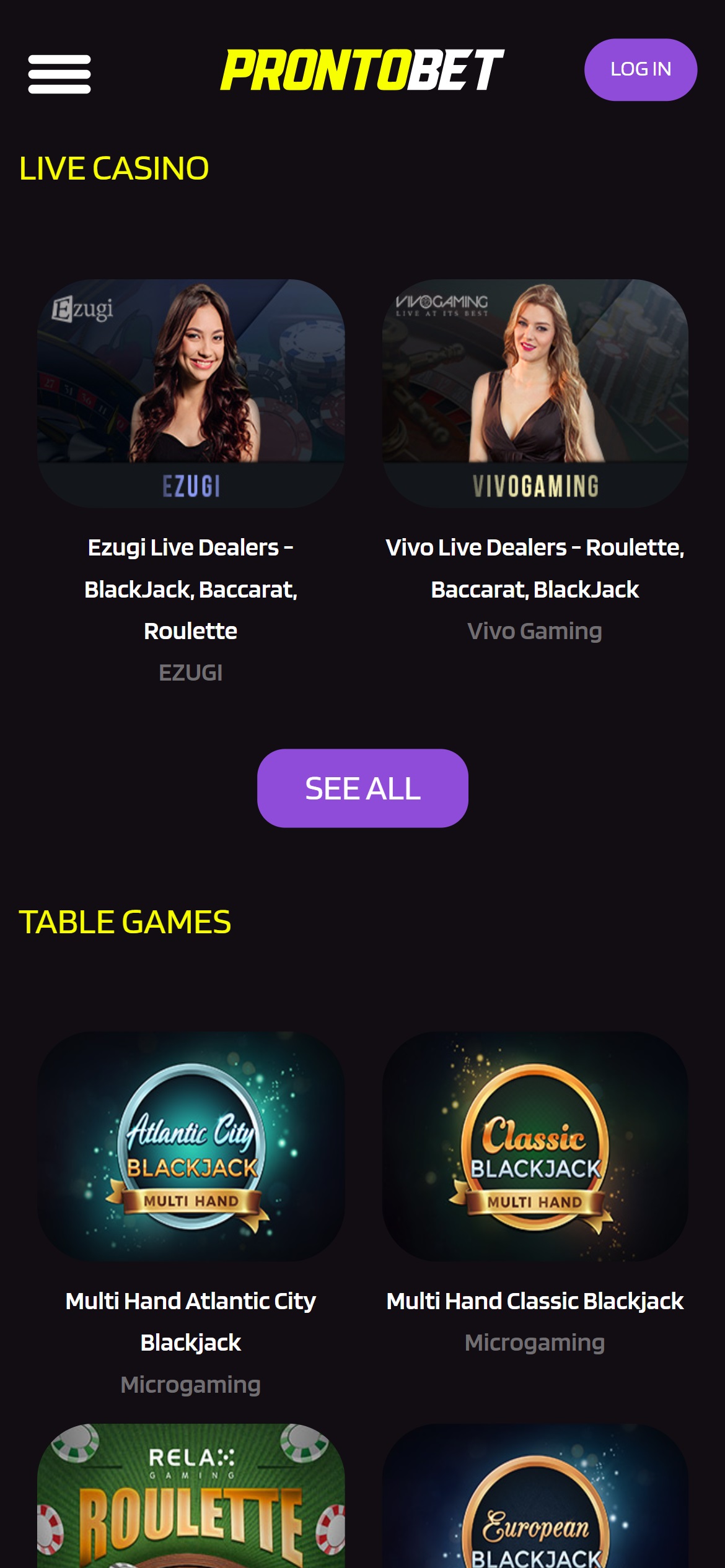Launch Multi Hand Classic Blackjack

[x=535, y=1146]
